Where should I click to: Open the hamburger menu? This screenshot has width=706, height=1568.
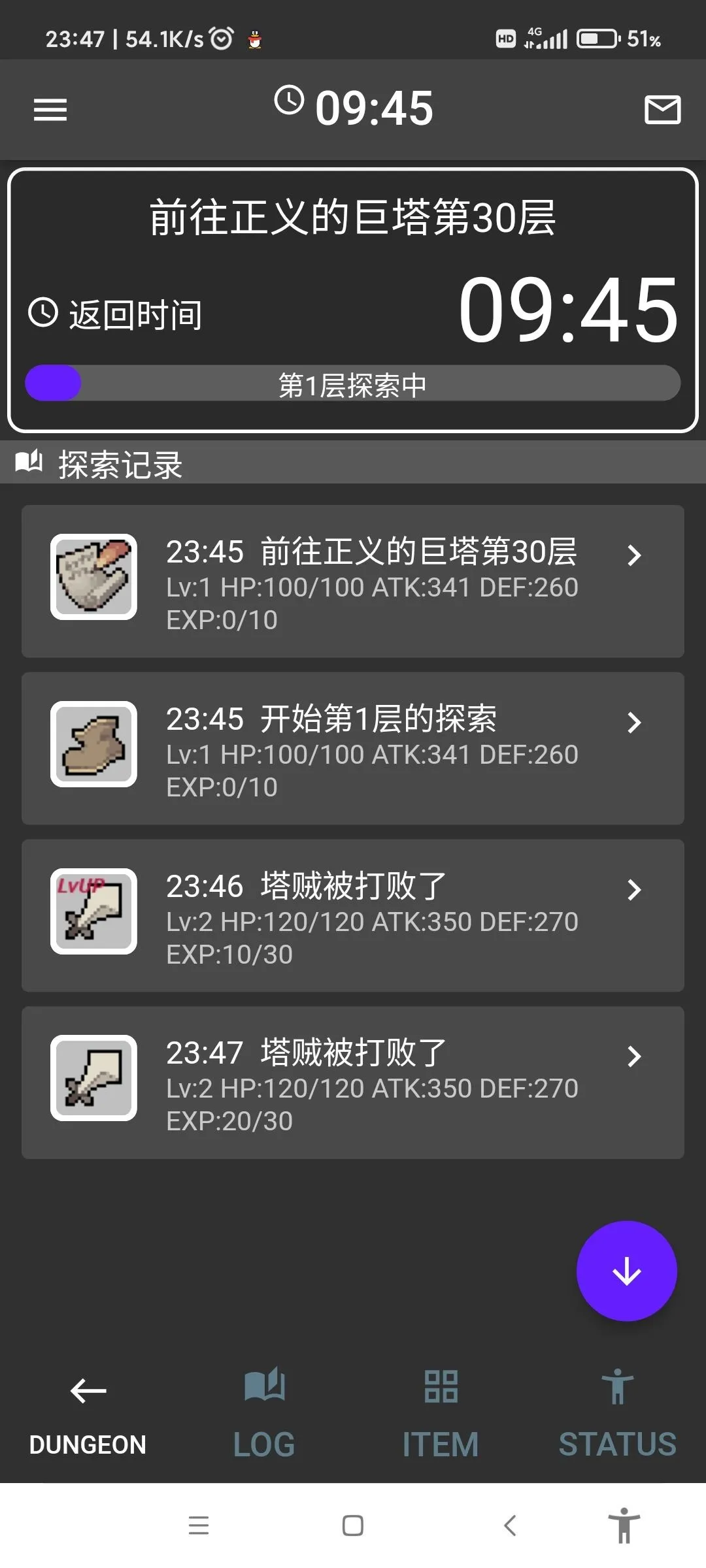50,110
